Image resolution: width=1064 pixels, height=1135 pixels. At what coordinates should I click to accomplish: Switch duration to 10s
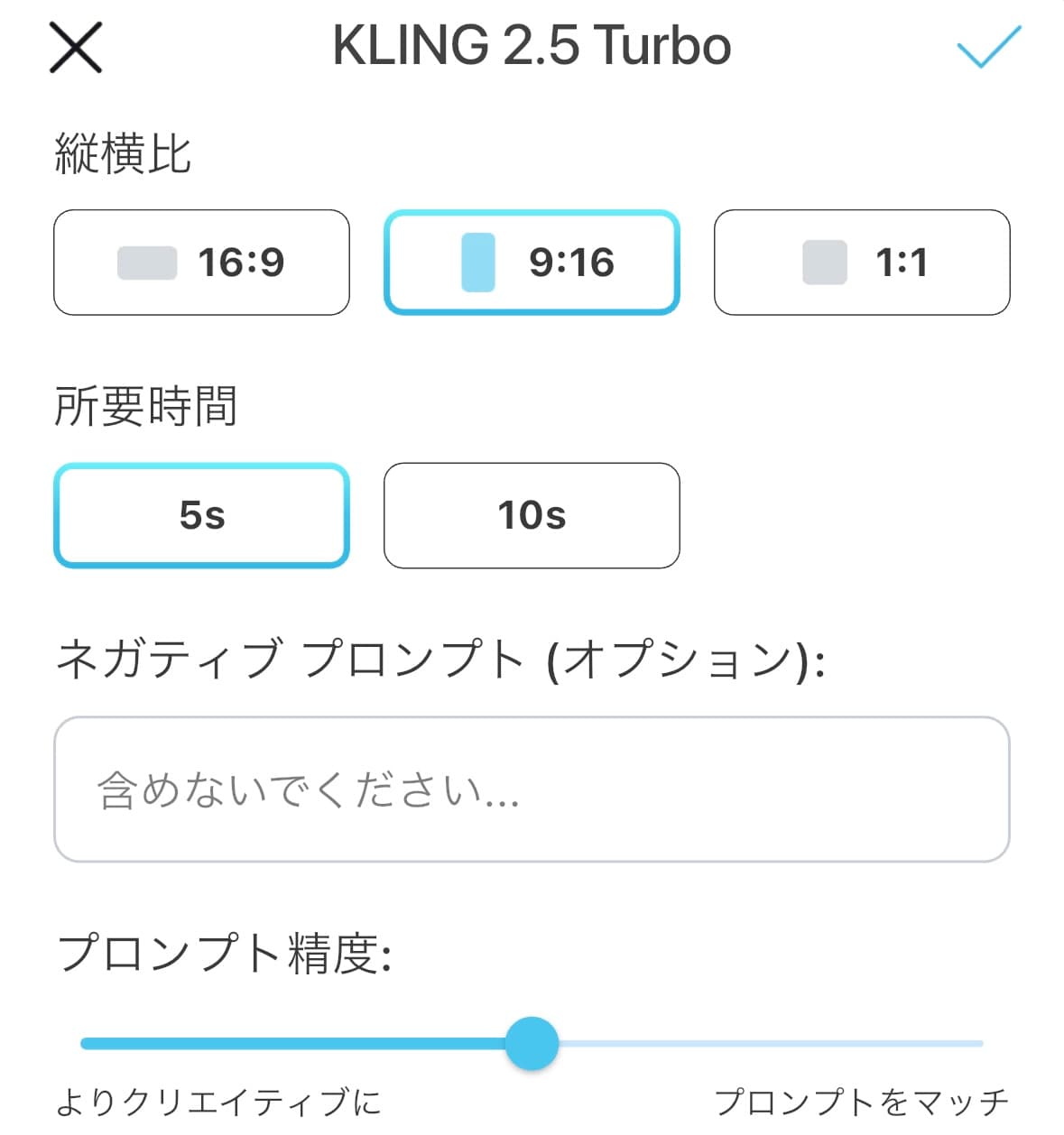click(532, 515)
